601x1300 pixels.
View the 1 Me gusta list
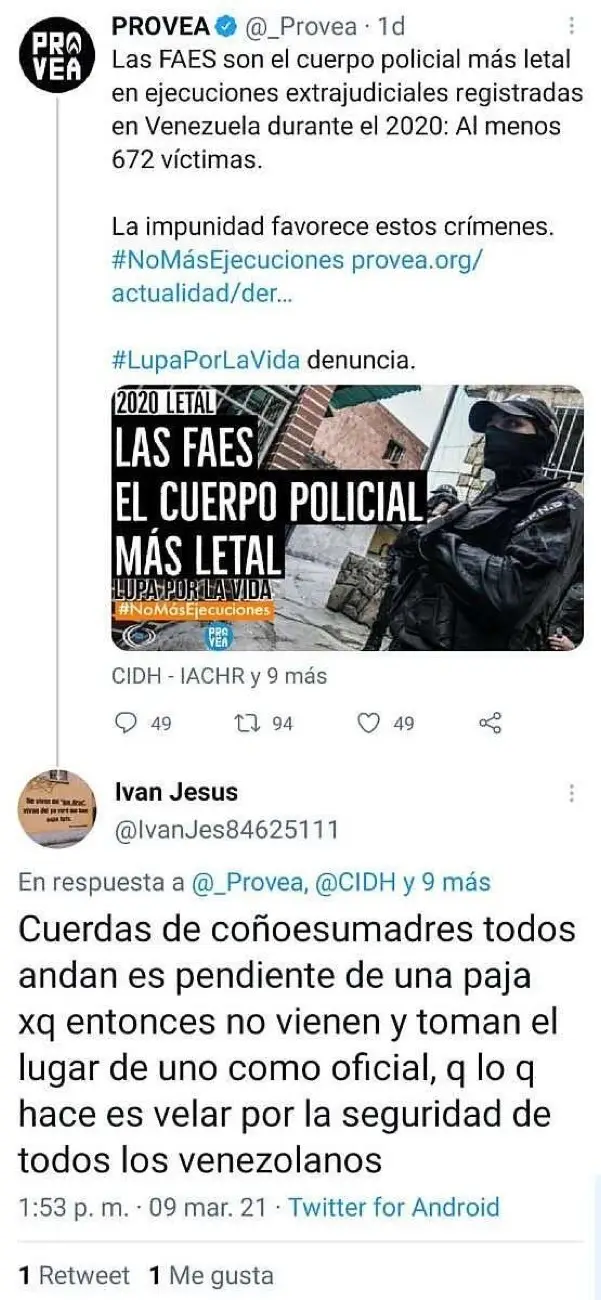[211, 1275]
